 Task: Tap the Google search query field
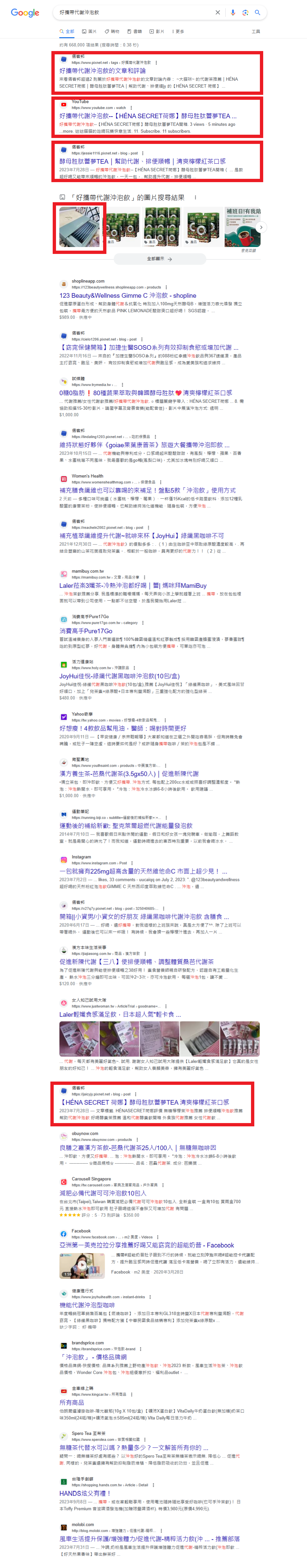pos(134,12)
